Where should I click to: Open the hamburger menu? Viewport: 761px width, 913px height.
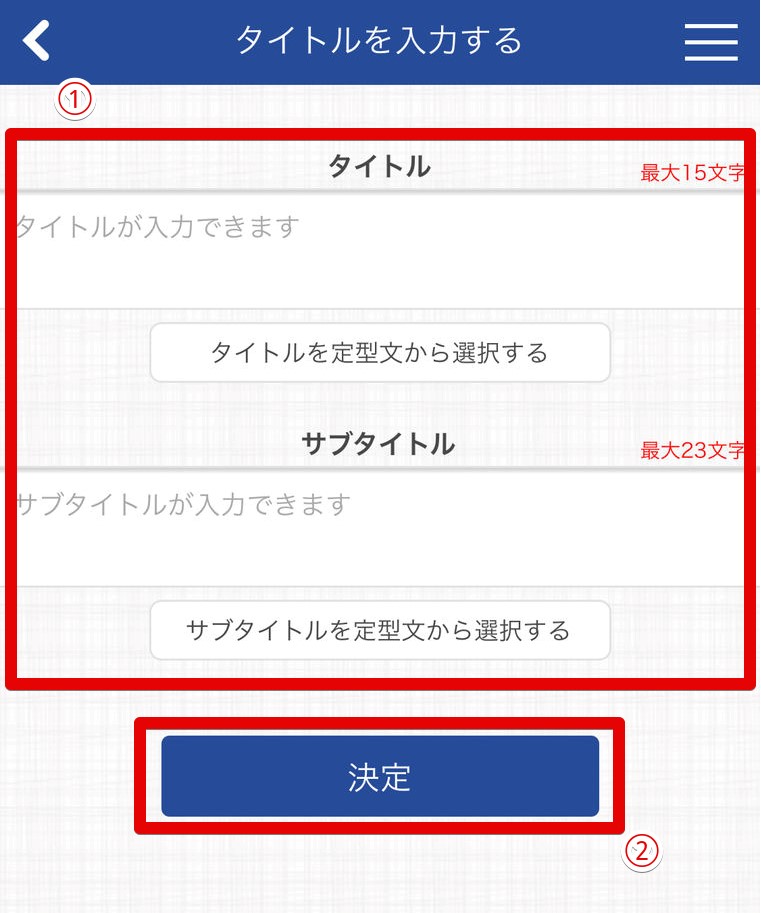pos(711,42)
